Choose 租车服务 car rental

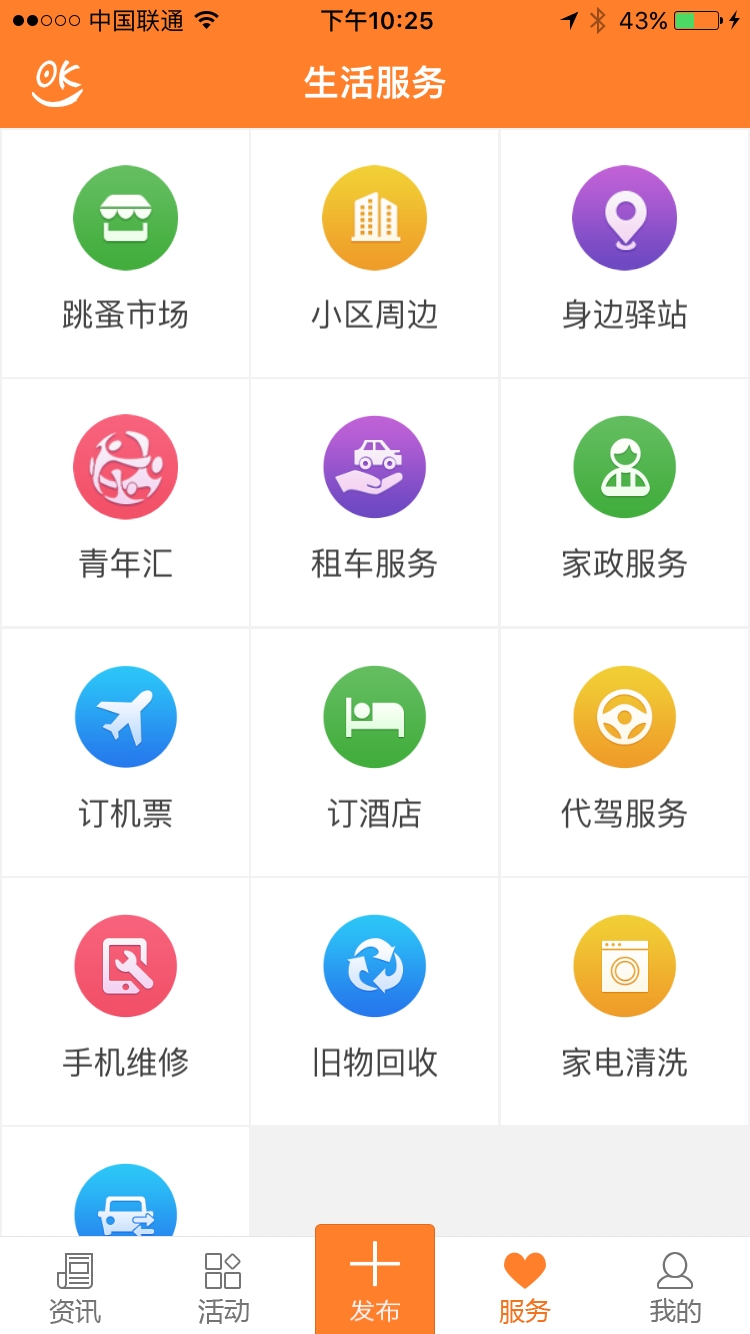tap(374, 502)
